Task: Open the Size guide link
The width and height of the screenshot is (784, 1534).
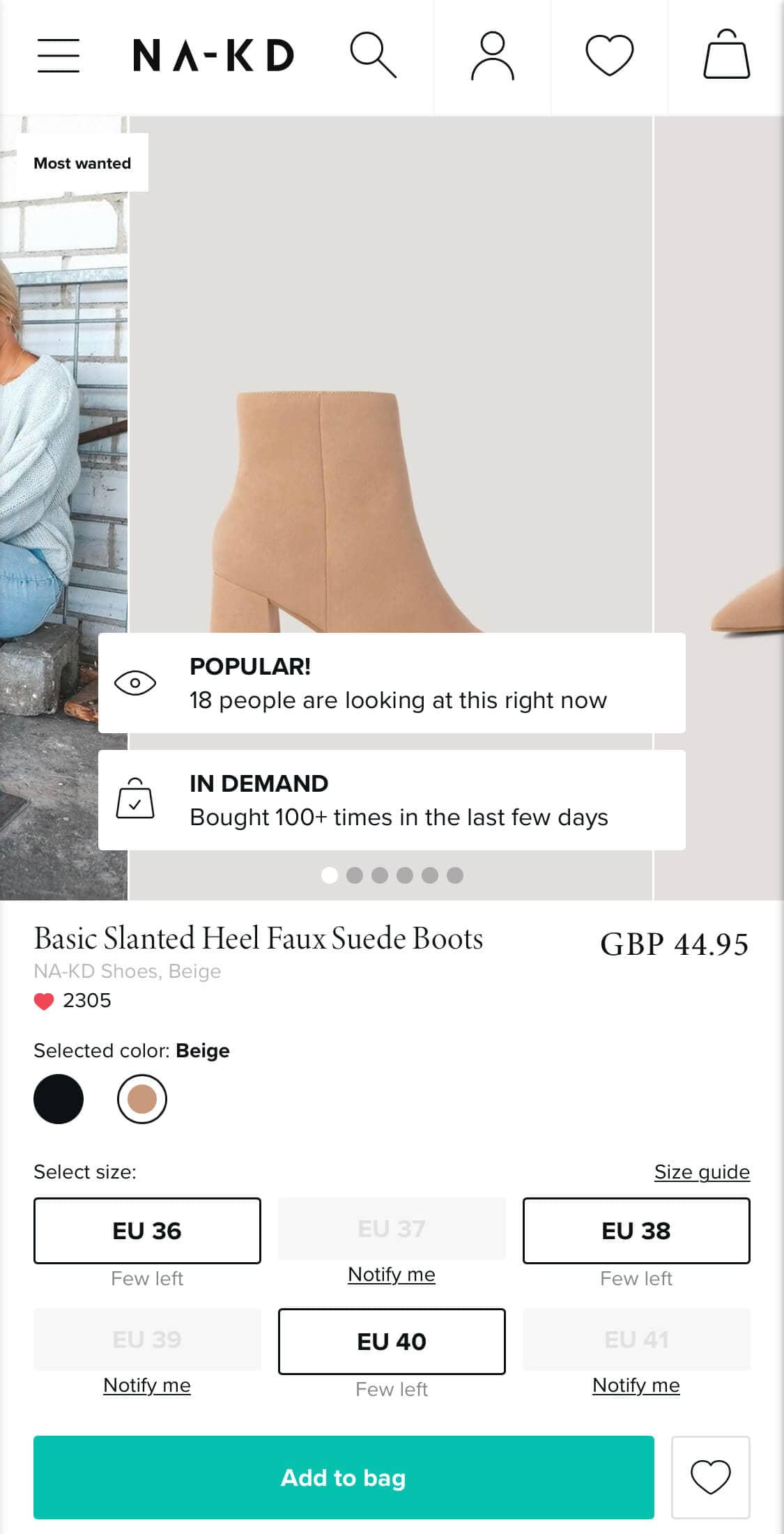Action: click(701, 1172)
